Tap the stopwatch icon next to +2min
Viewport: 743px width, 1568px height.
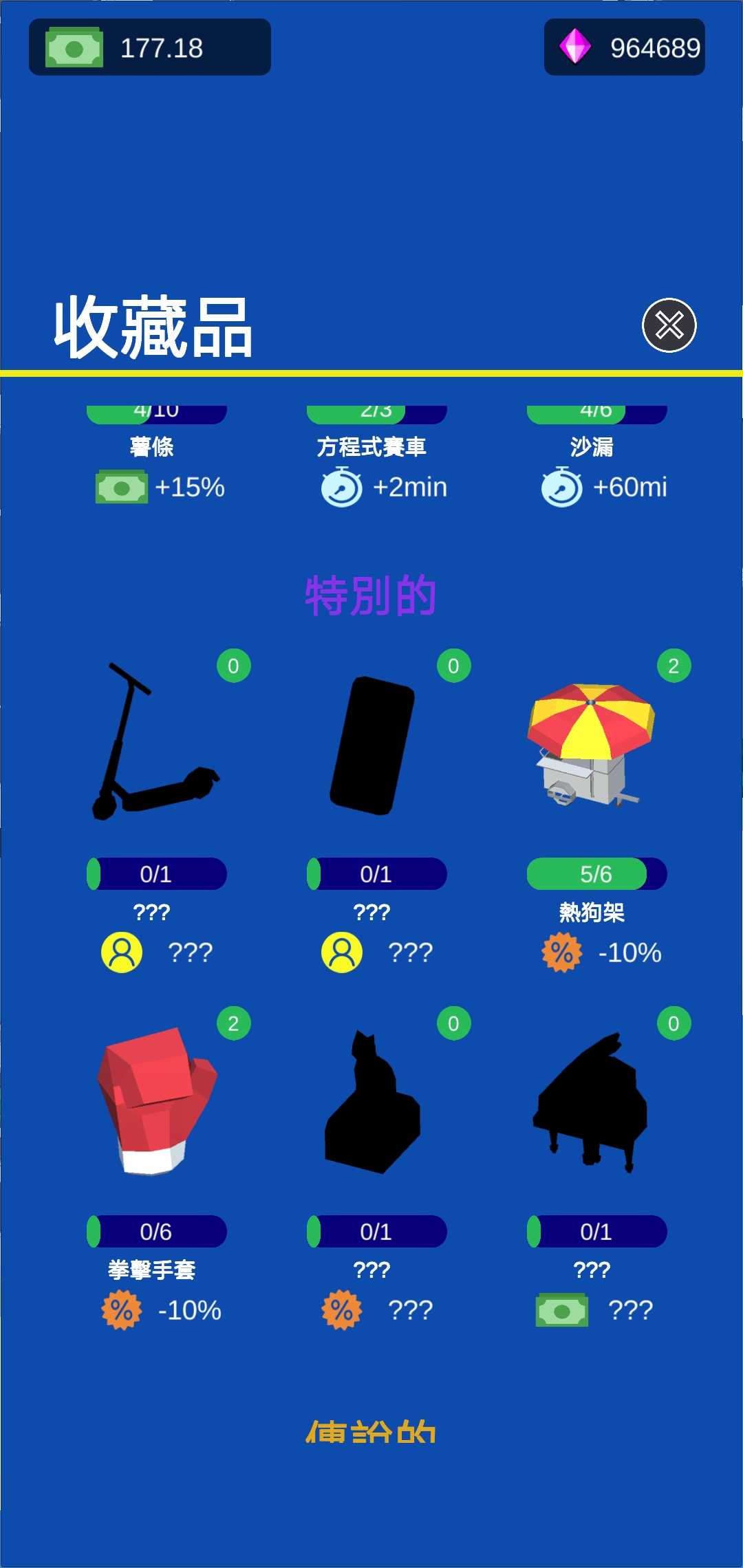tap(342, 488)
